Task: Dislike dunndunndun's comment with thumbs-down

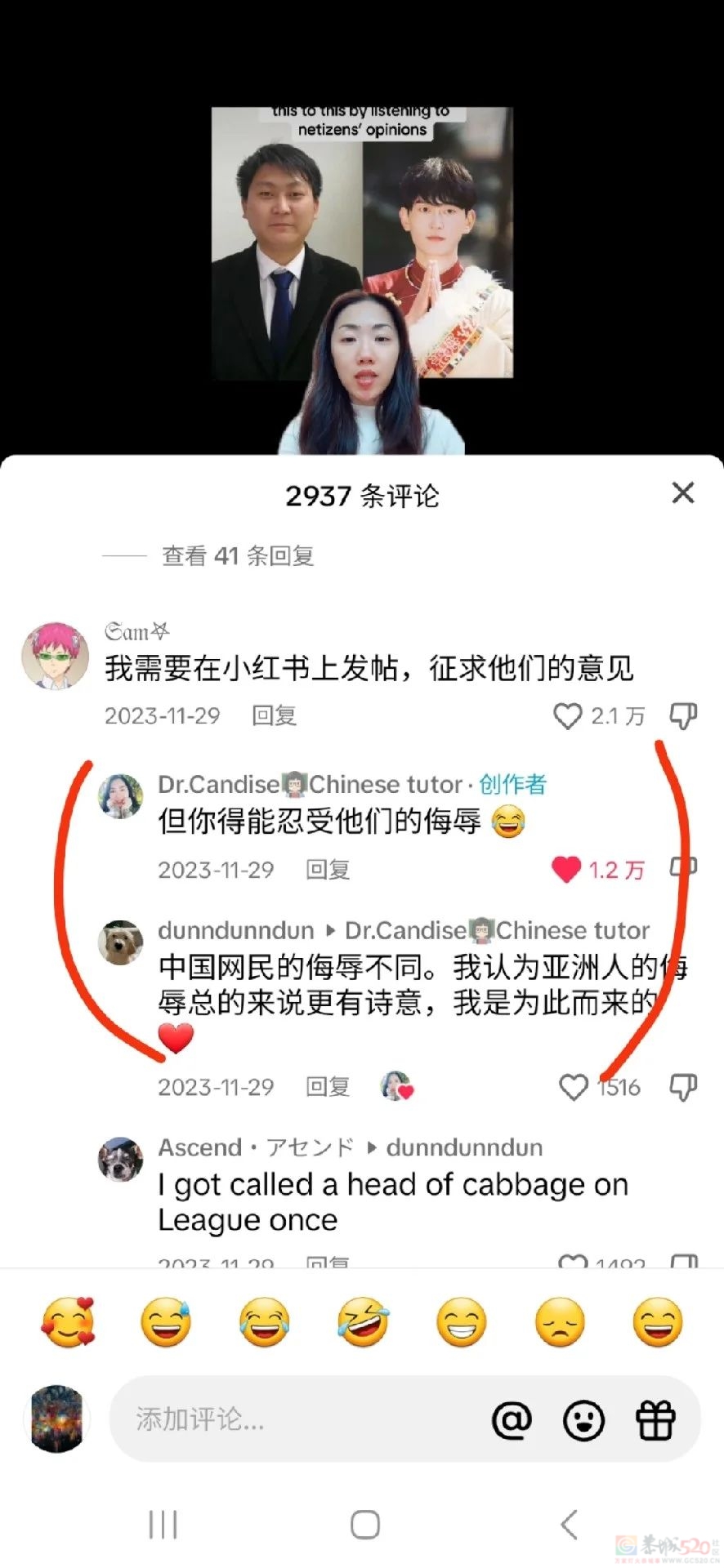Action: point(684,1086)
